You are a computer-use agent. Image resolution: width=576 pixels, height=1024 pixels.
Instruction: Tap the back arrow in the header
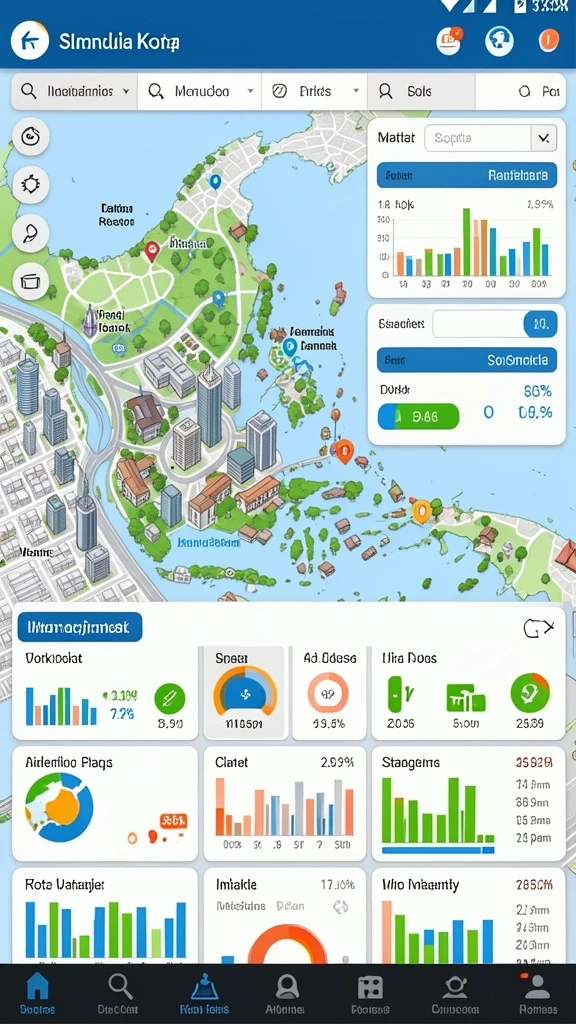[29, 40]
